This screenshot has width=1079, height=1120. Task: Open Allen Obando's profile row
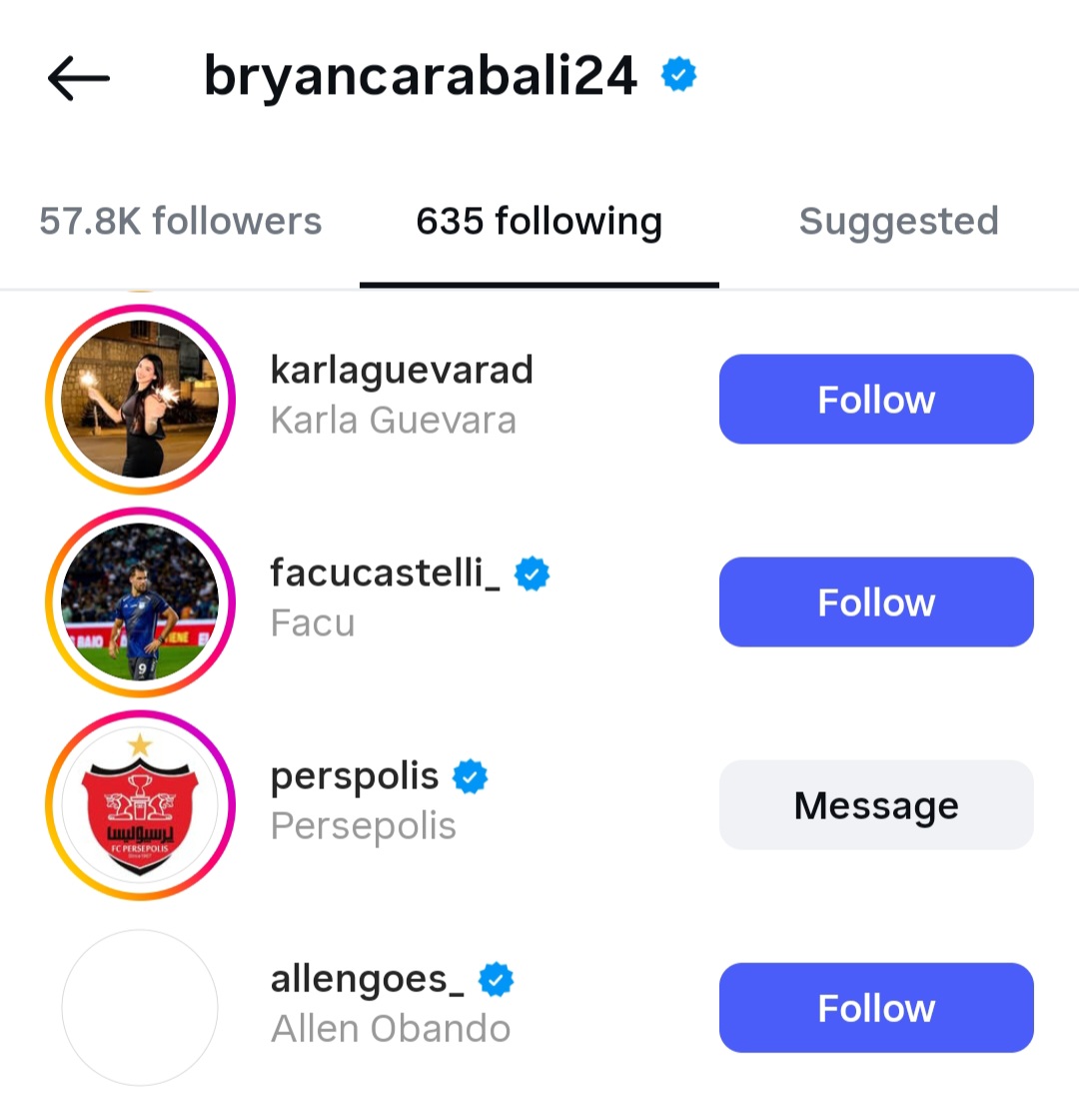[390, 1003]
